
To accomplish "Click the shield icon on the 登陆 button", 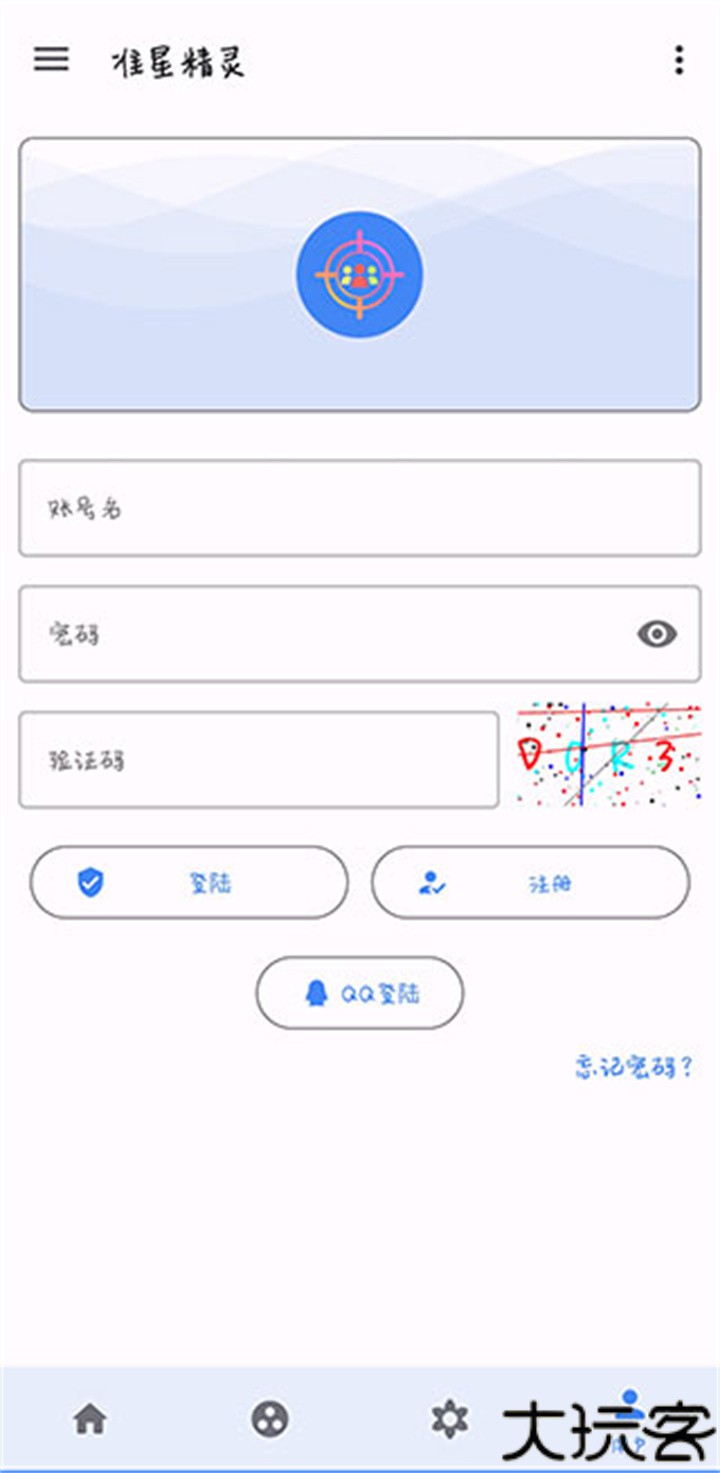I will 91,882.
